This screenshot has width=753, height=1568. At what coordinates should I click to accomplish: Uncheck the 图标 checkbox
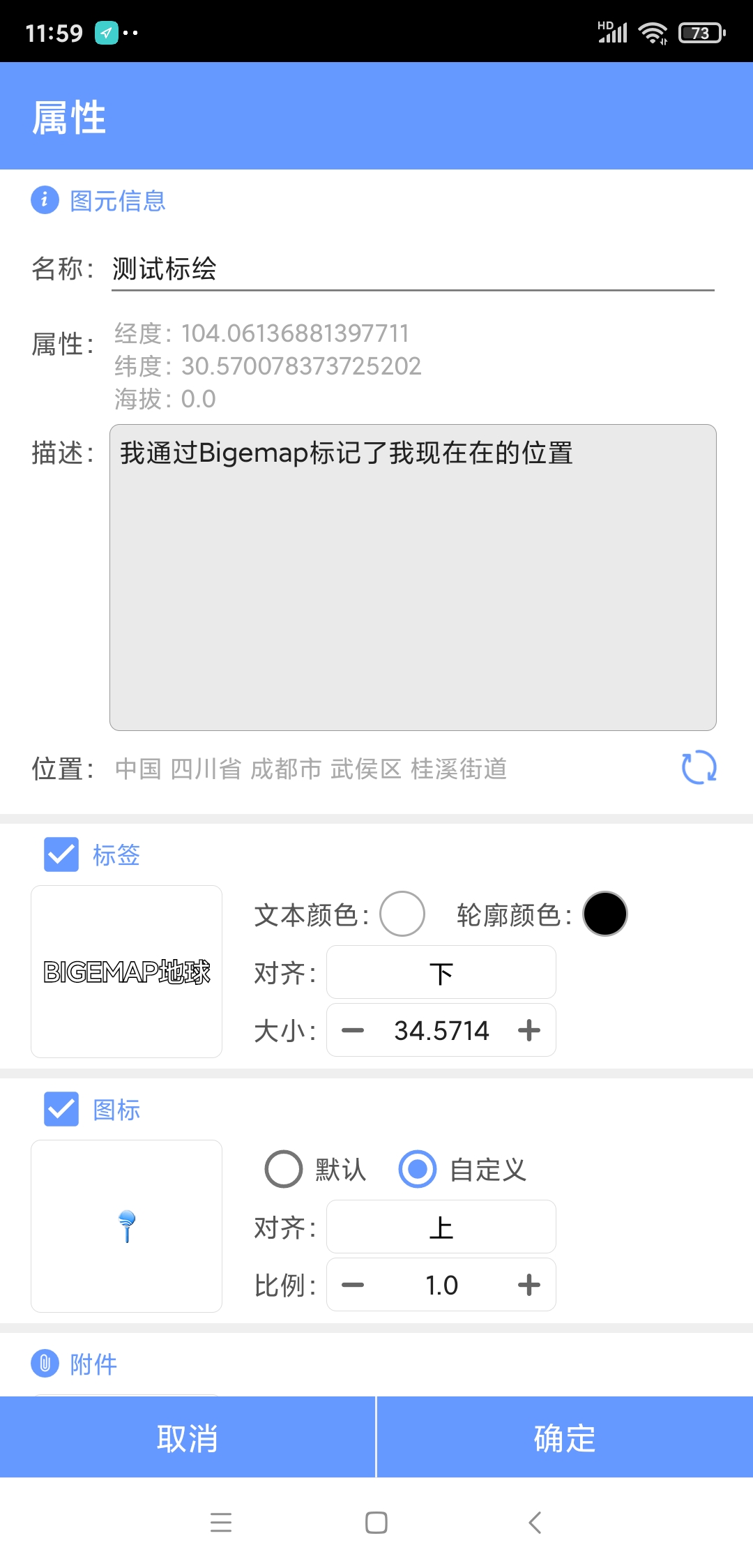click(61, 1109)
